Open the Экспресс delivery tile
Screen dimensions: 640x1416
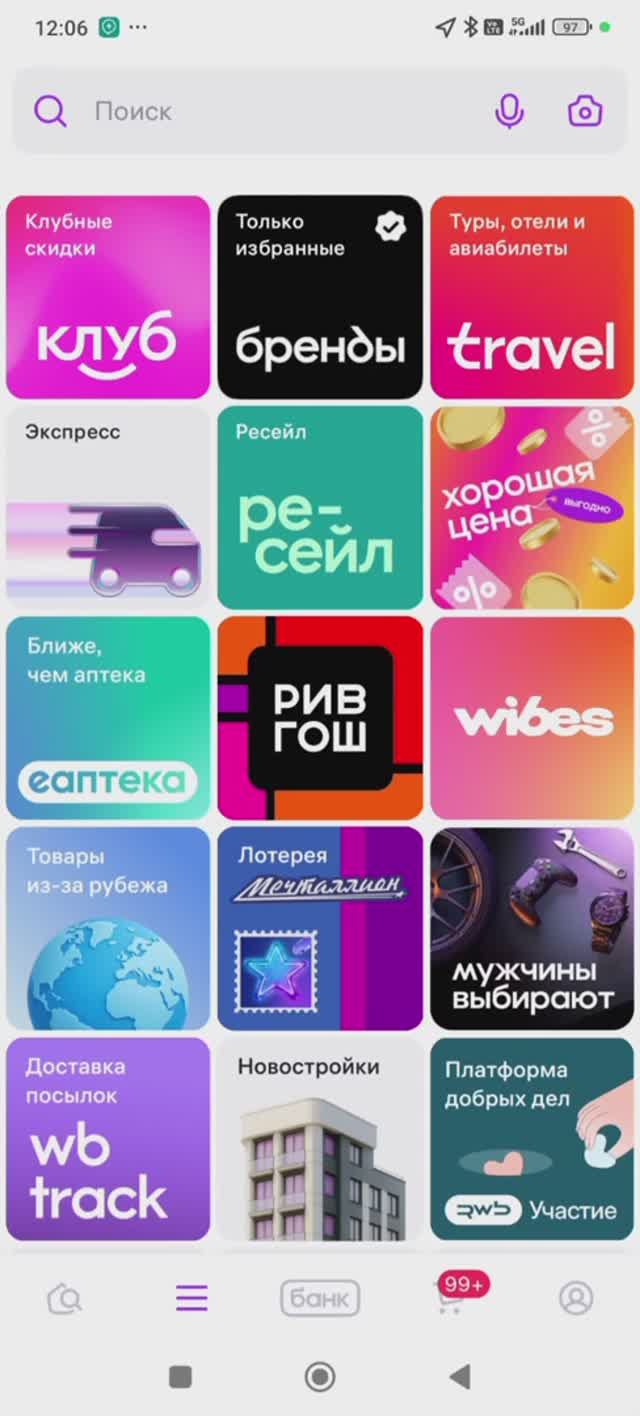108,507
